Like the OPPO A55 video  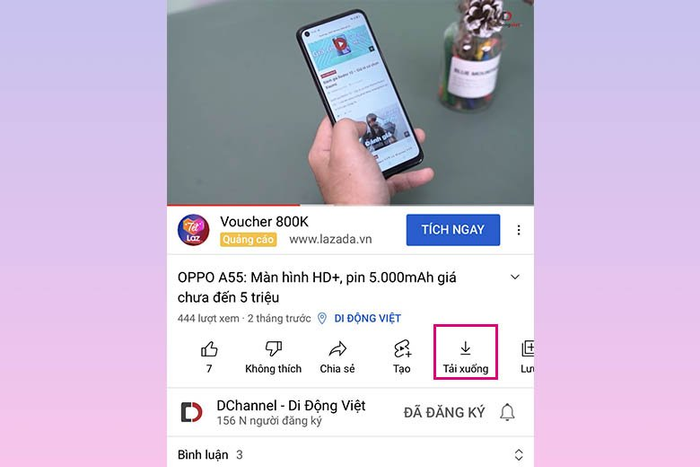tap(209, 356)
